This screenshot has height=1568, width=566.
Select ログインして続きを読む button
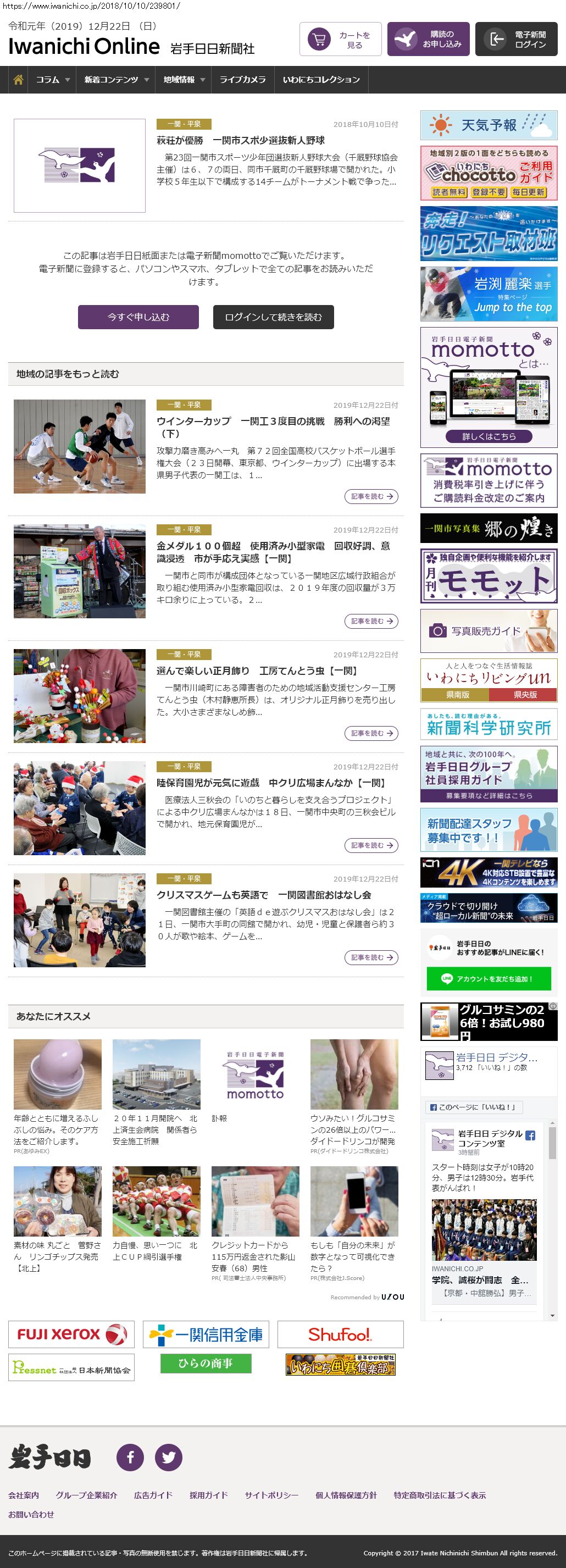point(273,317)
